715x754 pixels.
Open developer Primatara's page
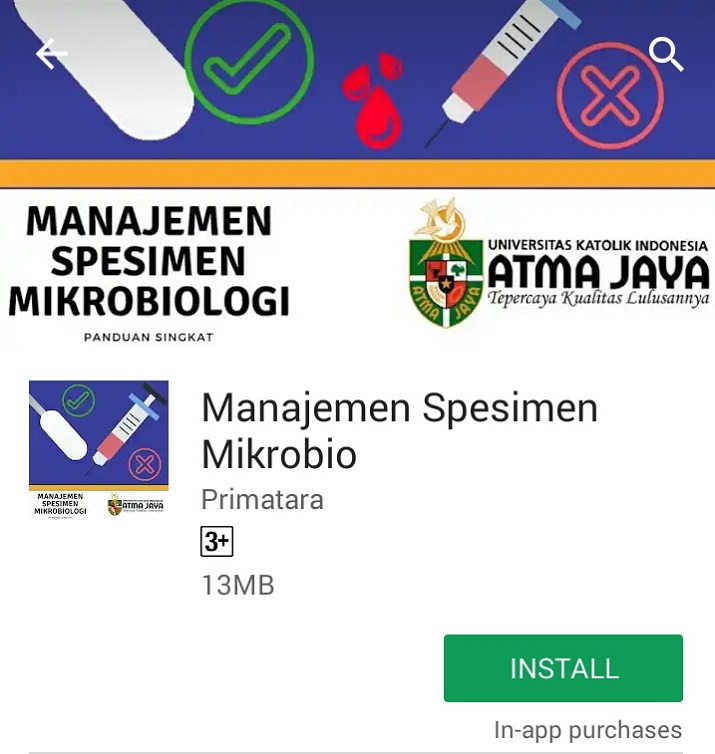tap(262, 499)
